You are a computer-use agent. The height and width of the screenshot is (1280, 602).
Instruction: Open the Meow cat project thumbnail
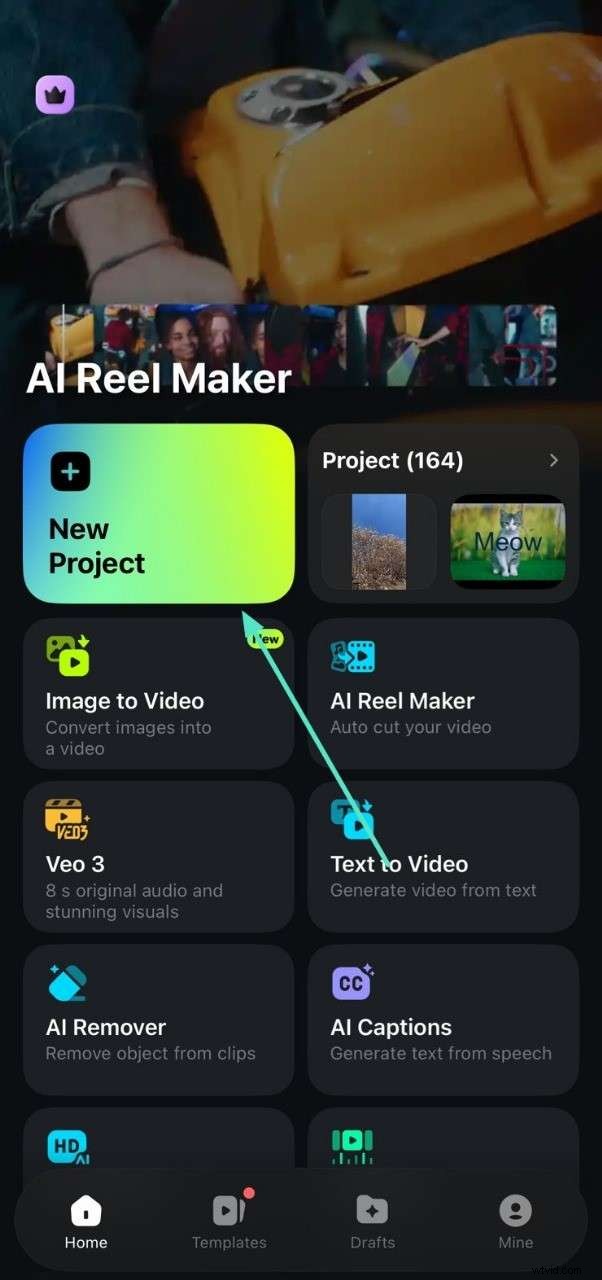tap(507, 541)
